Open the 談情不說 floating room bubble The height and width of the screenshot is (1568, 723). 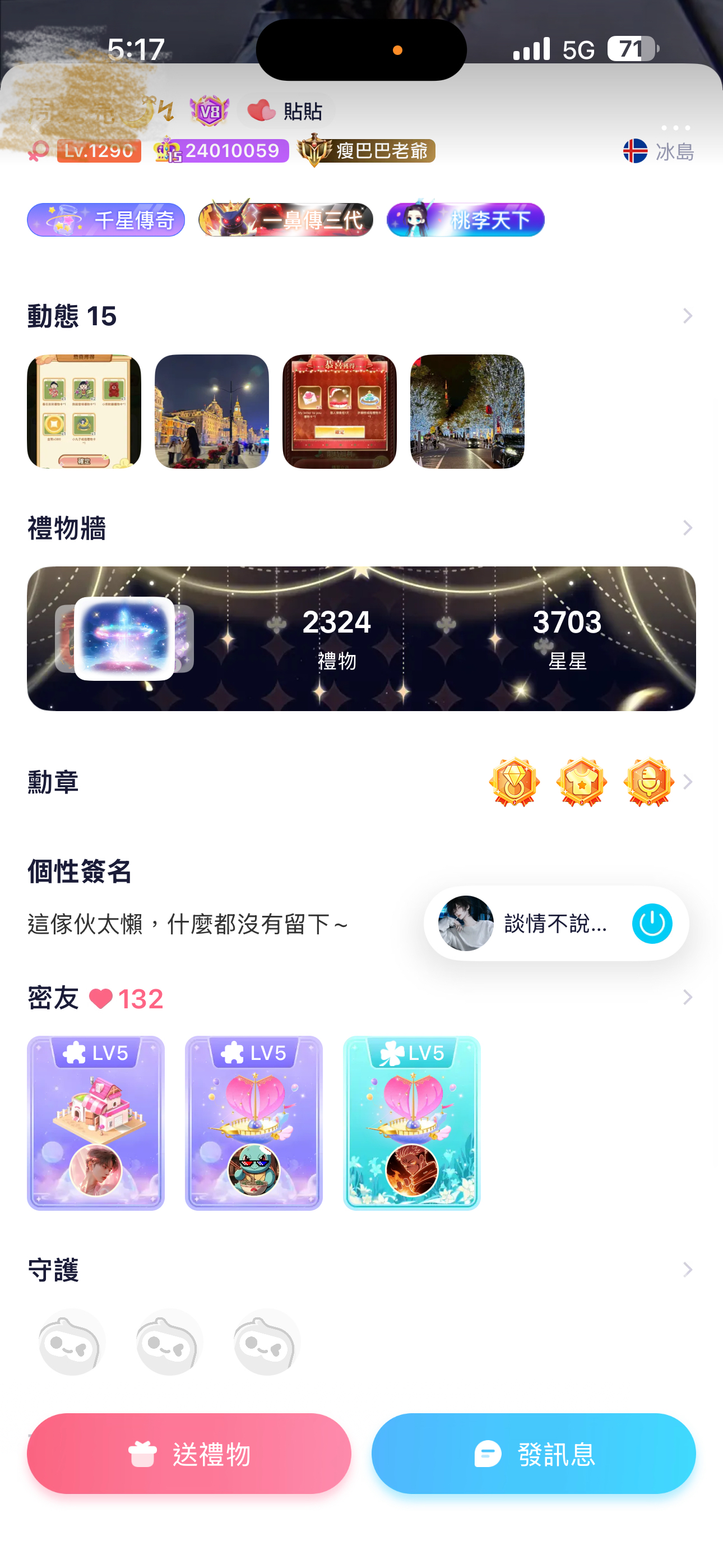tap(536, 924)
